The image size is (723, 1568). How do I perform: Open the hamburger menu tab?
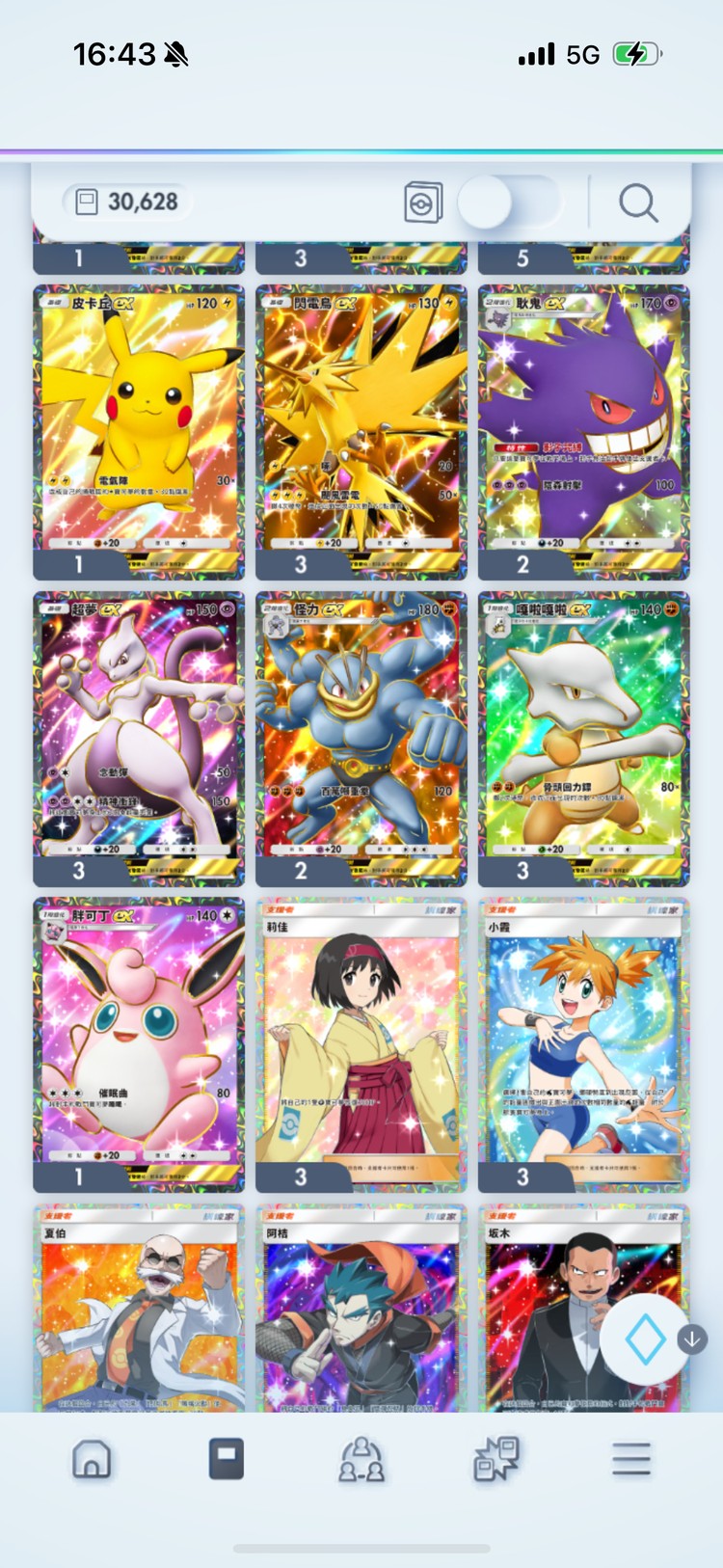(x=631, y=1459)
